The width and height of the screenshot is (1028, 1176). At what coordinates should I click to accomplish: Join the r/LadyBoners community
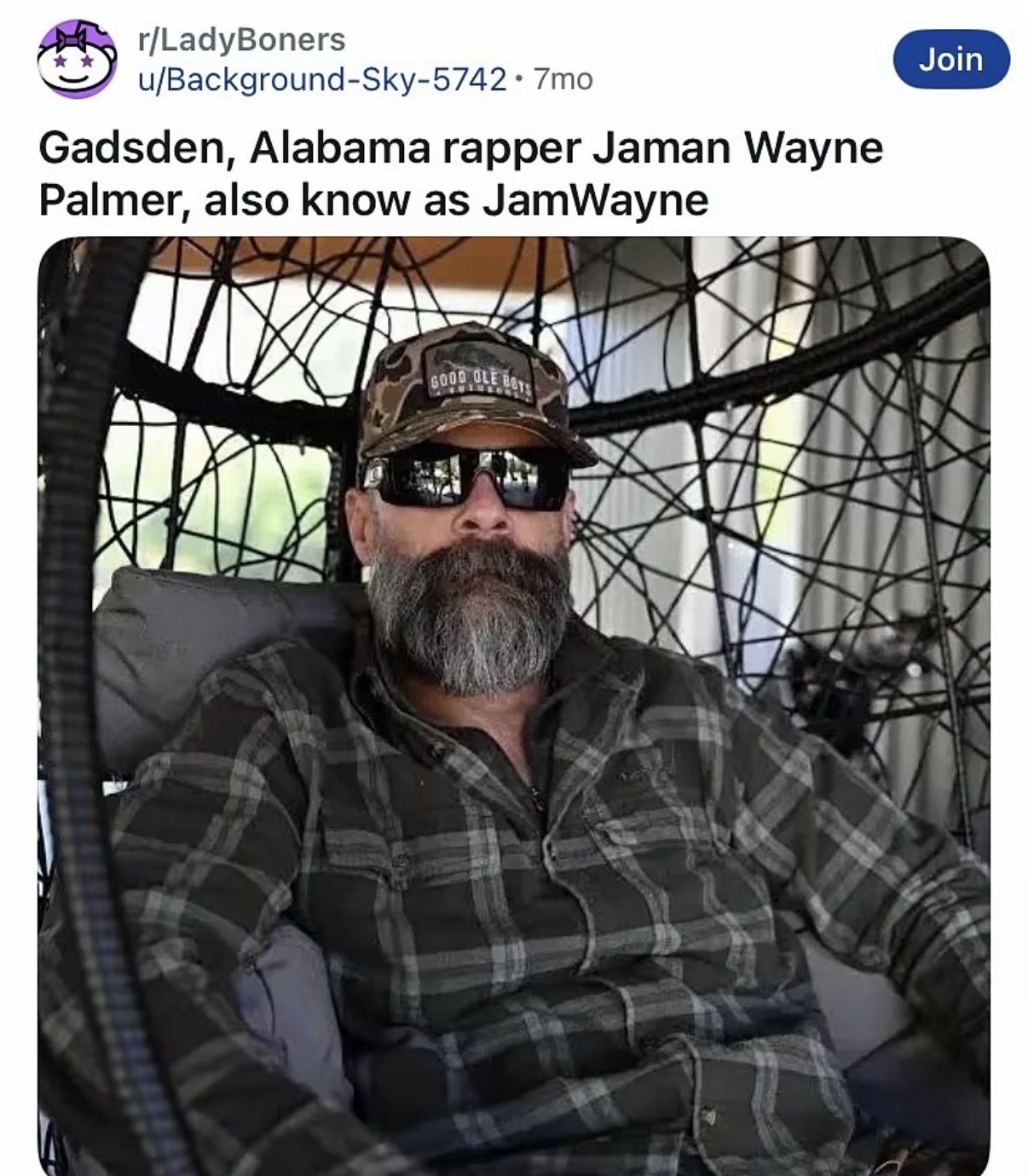pyautogui.click(x=951, y=60)
